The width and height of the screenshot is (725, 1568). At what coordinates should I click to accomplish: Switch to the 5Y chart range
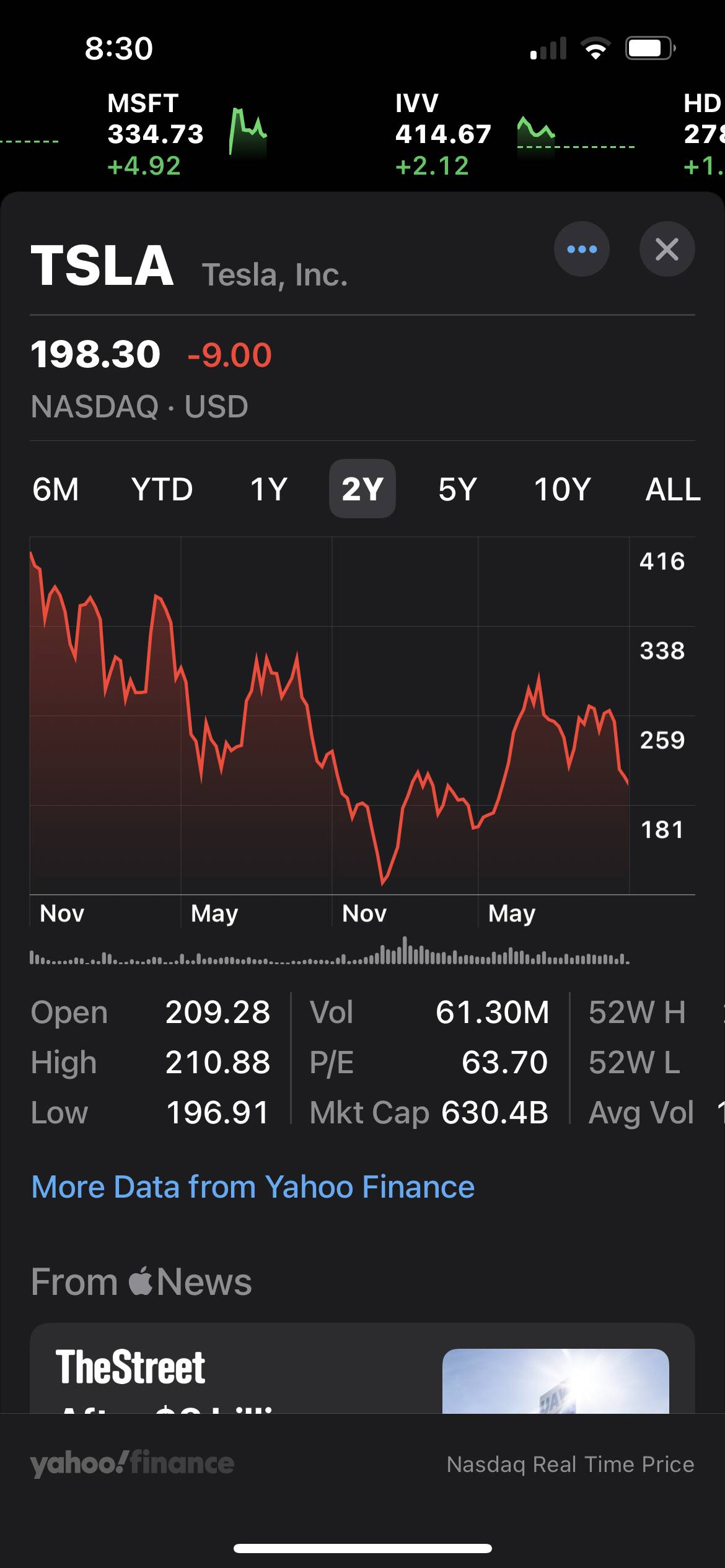click(x=457, y=489)
